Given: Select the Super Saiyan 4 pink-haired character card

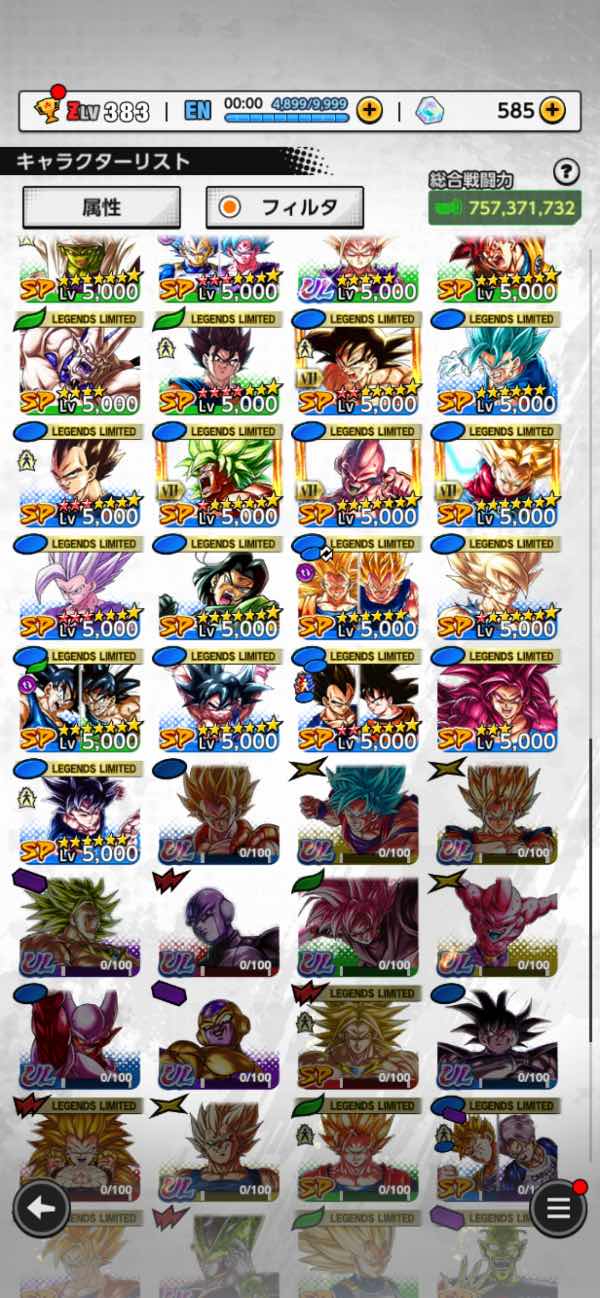Looking at the screenshot, I should 497,700.
